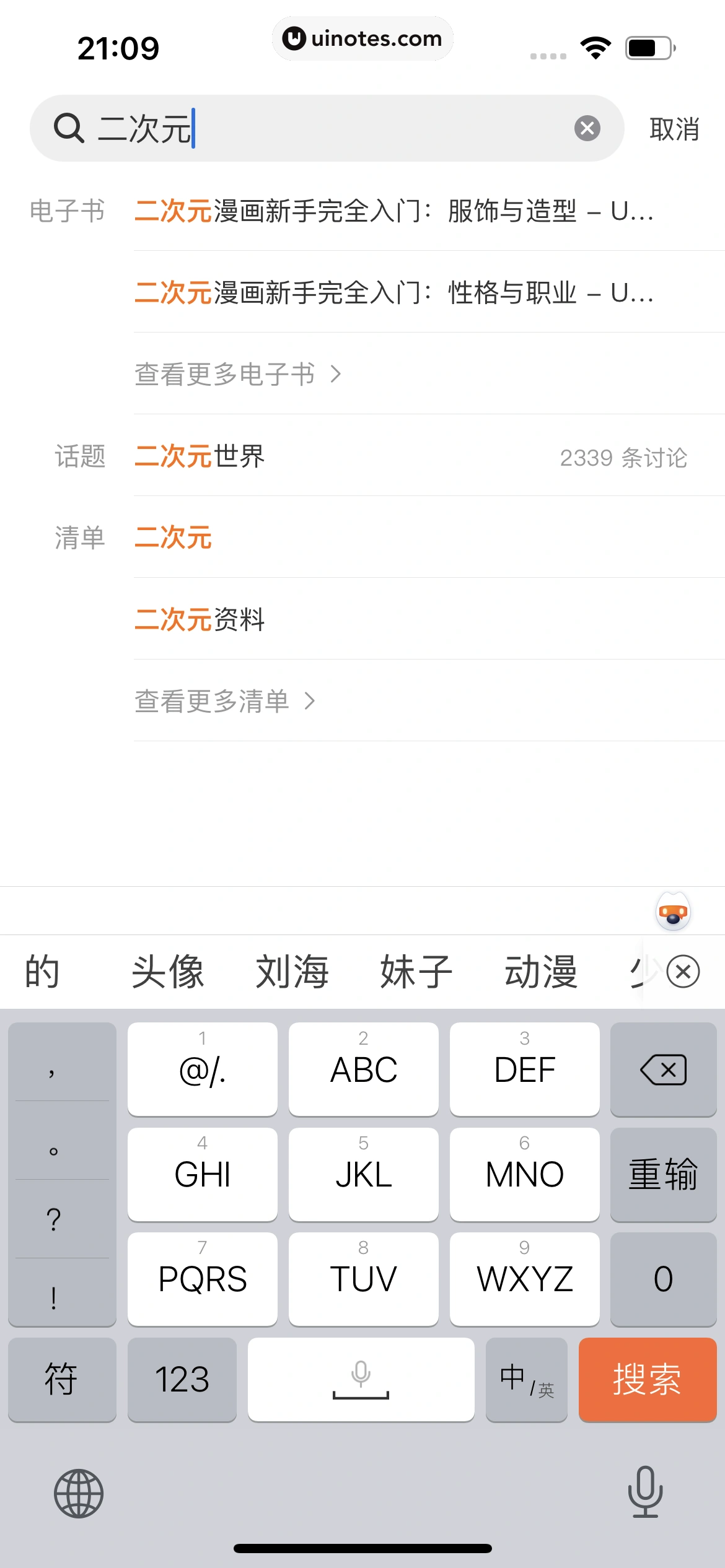Open the 二次元世界 topic link
725x1568 pixels.
[x=200, y=457]
